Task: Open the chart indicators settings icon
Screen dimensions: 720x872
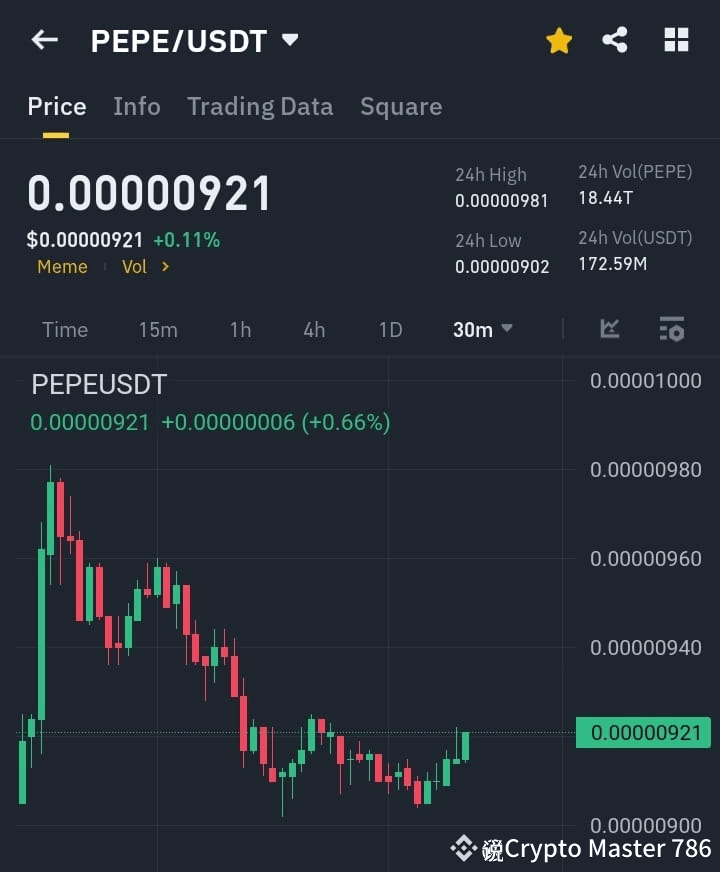Action: [671, 329]
